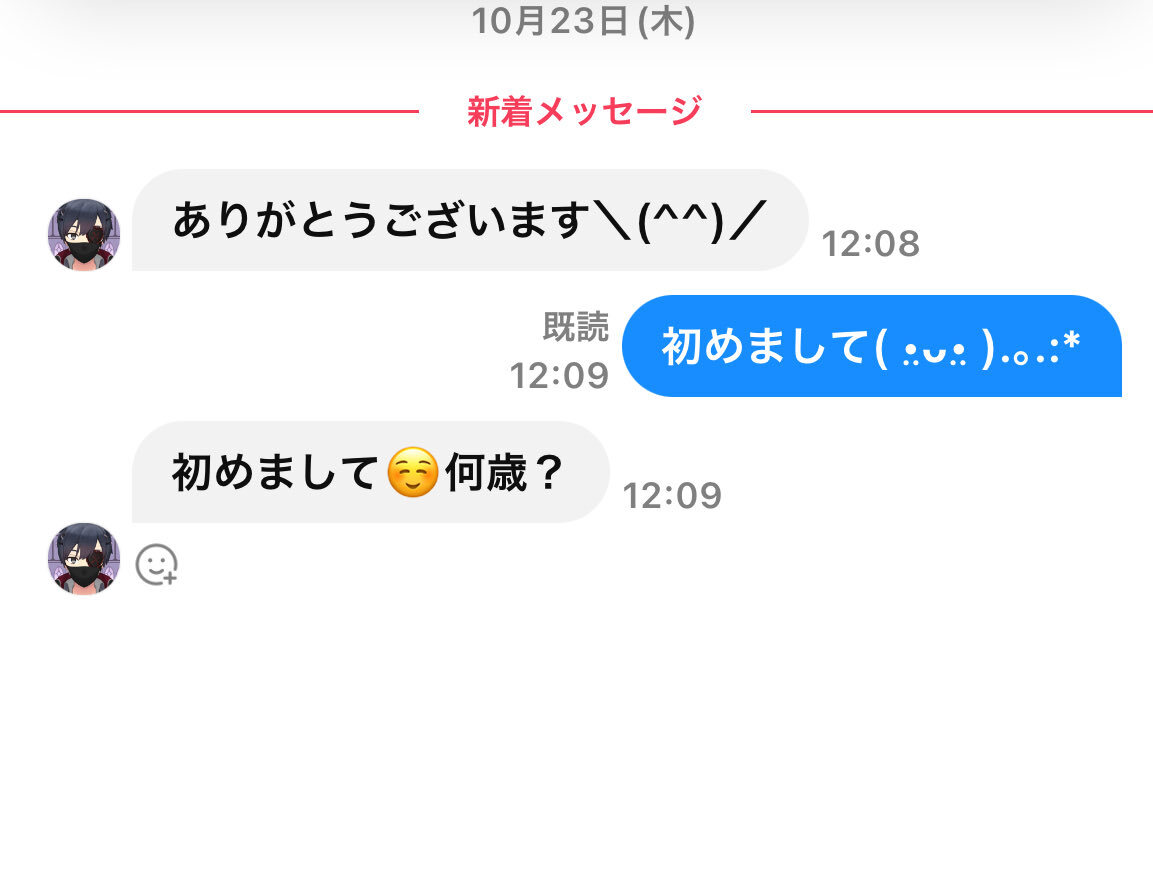Screen dimensions: 1153x893
Task: Add a reaction to the 何歳？ message
Action: coord(156,565)
